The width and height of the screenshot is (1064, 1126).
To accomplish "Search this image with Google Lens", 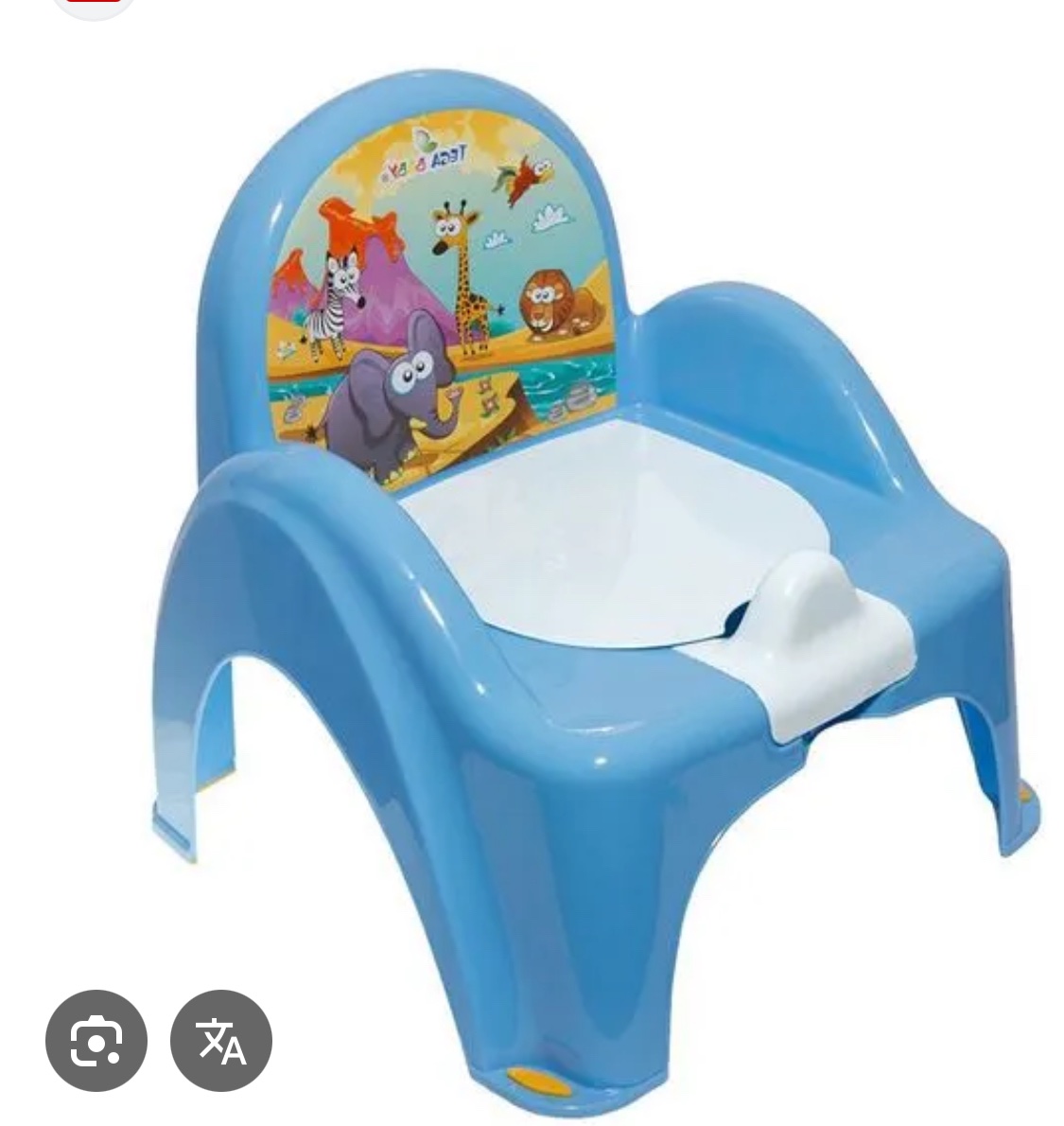I will (x=96, y=1041).
